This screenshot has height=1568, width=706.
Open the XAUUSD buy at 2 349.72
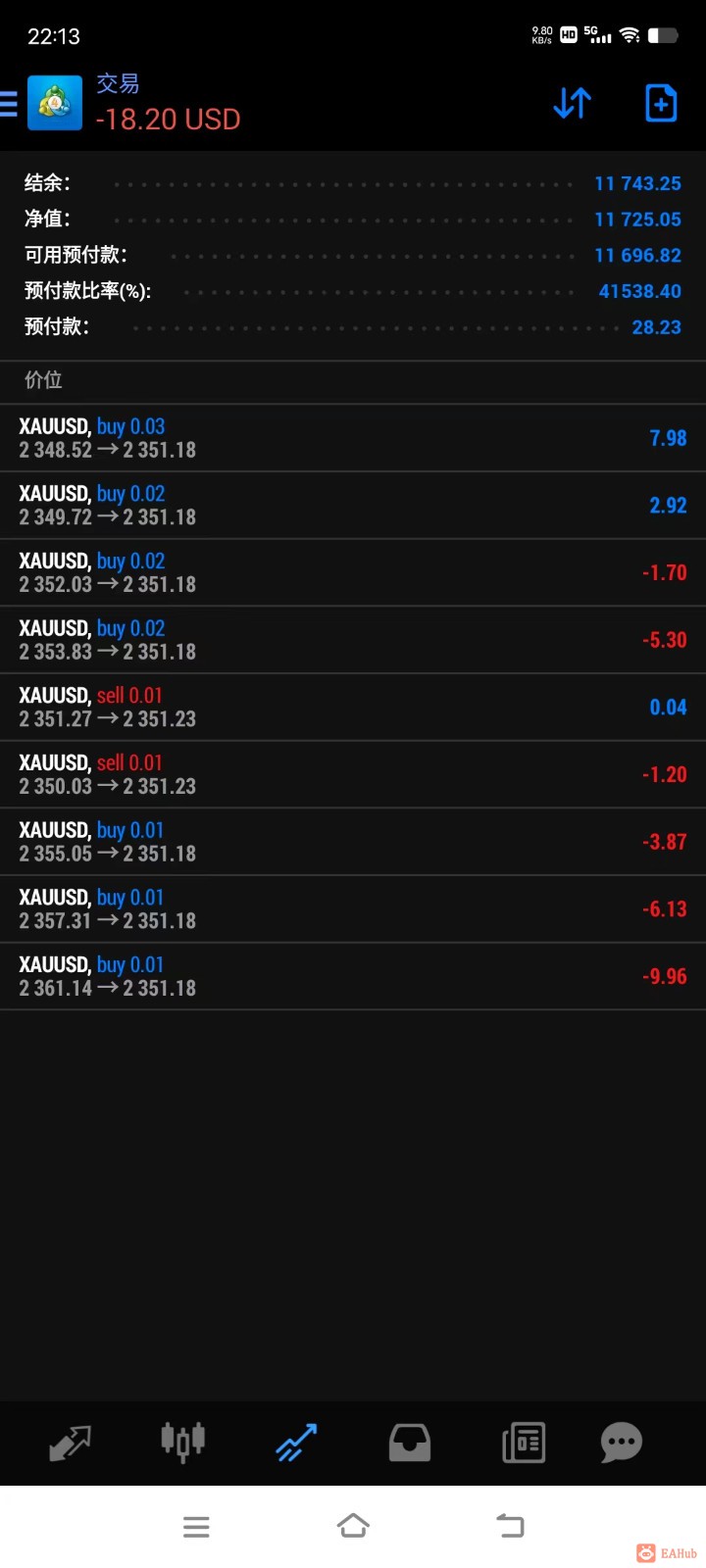pos(353,506)
